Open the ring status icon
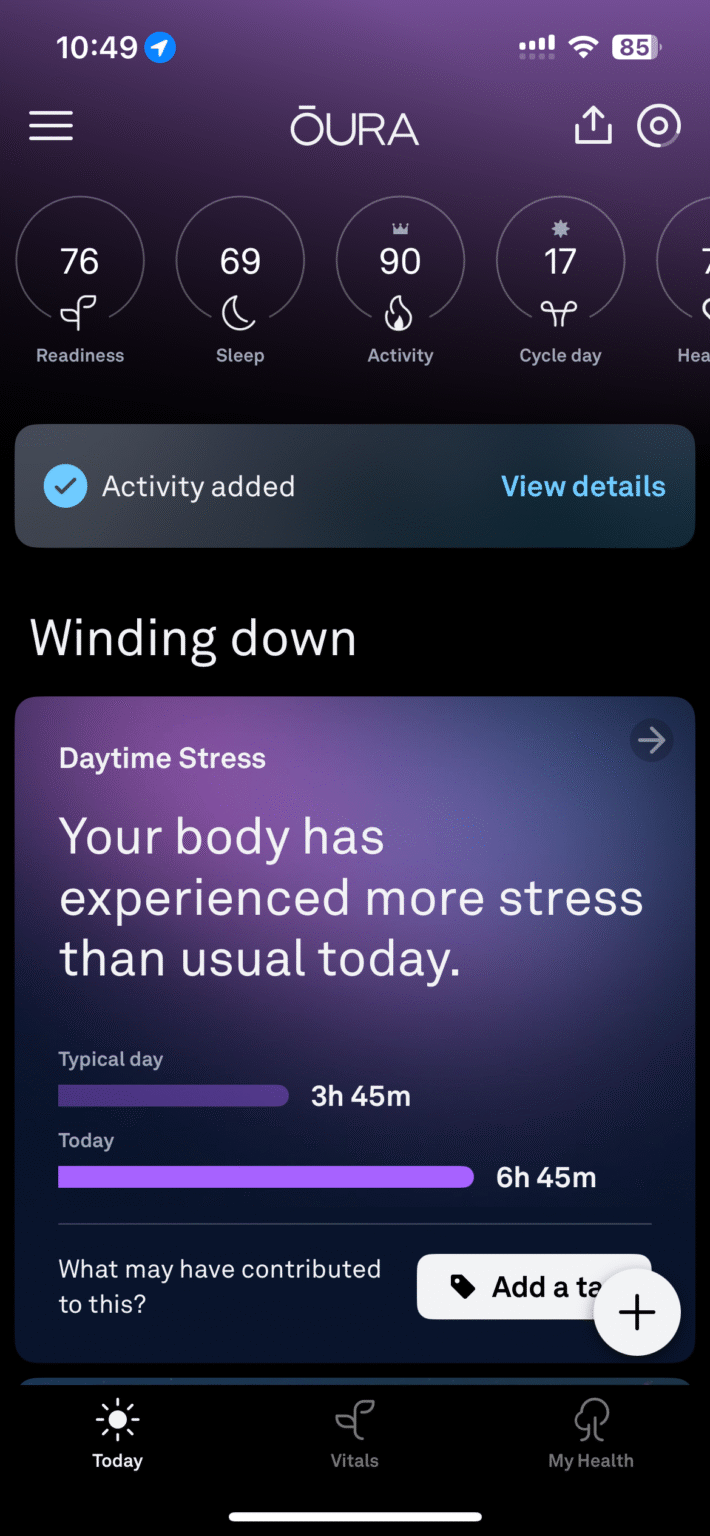The height and width of the screenshot is (1536, 710). pyautogui.click(x=659, y=126)
